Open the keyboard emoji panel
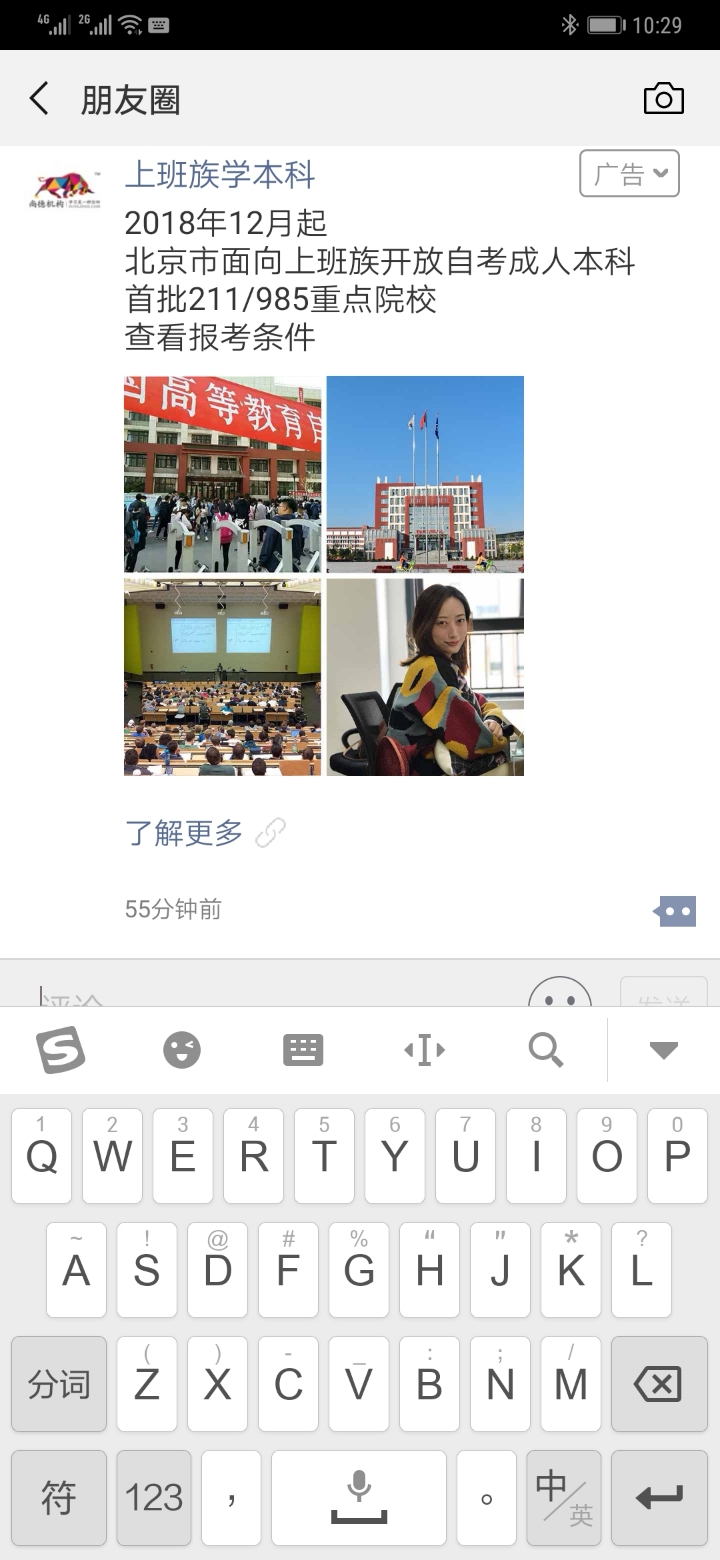Viewport: 720px width, 1560px height. (182, 1050)
